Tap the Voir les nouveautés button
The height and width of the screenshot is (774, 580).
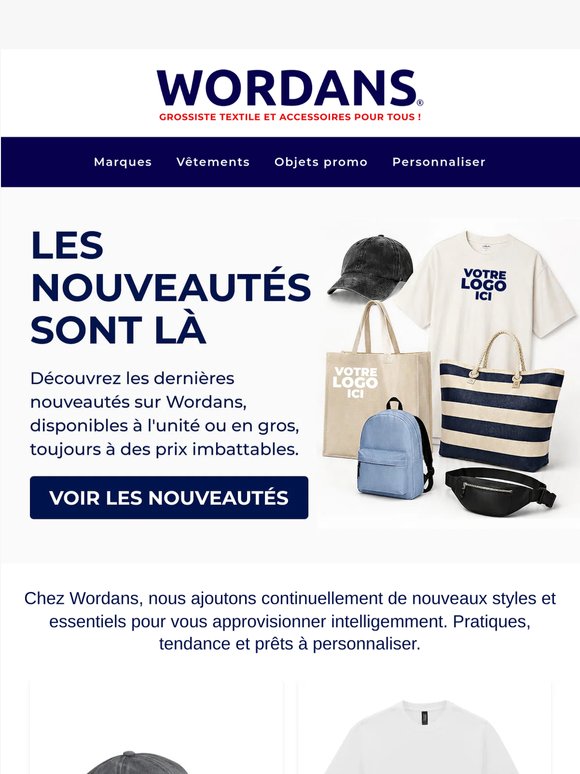click(169, 498)
